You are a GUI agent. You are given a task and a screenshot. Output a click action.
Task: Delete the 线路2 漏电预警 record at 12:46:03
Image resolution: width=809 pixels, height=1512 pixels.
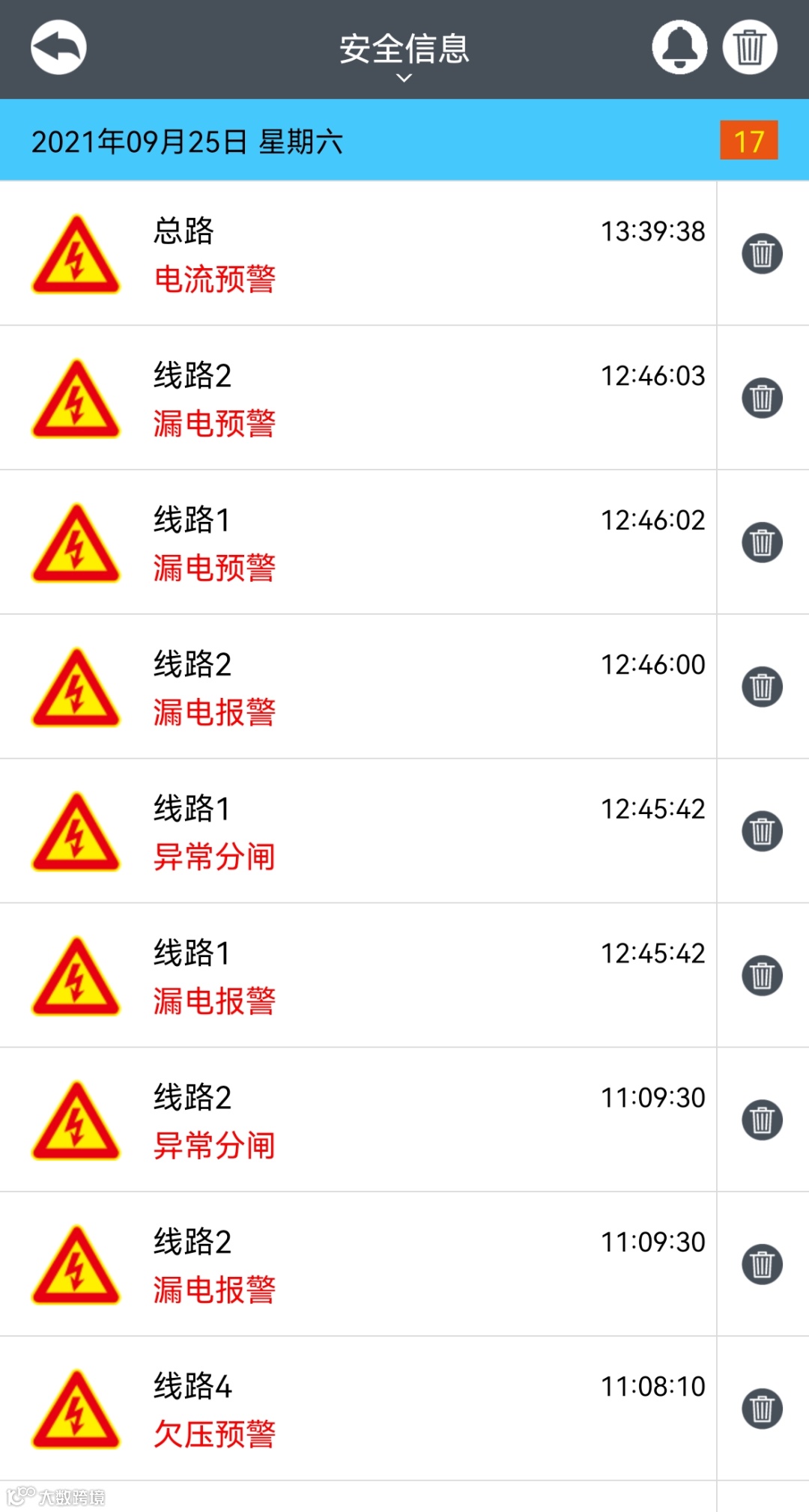tap(762, 398)
